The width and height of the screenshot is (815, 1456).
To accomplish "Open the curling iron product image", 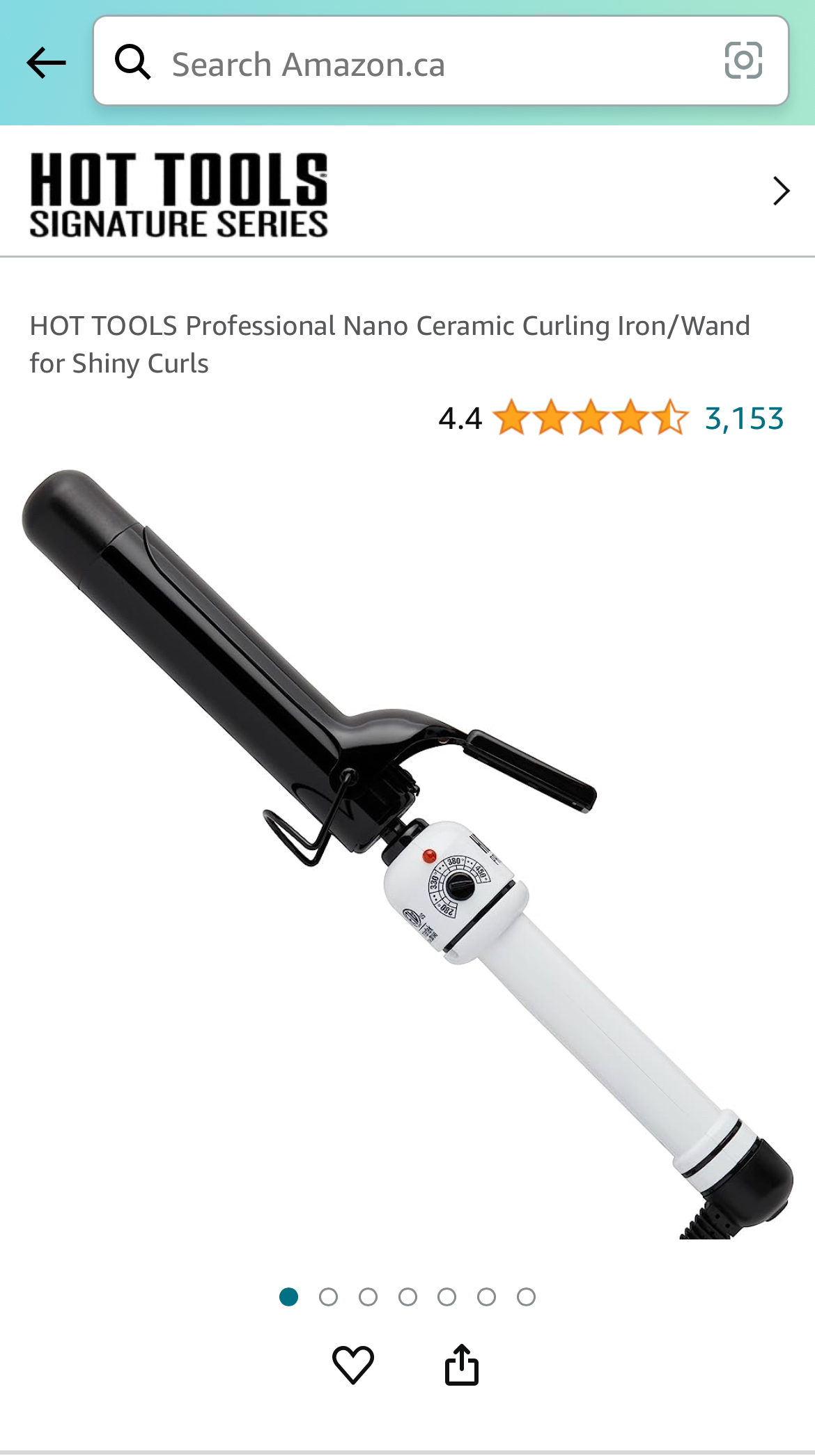I will click(407, 853).
